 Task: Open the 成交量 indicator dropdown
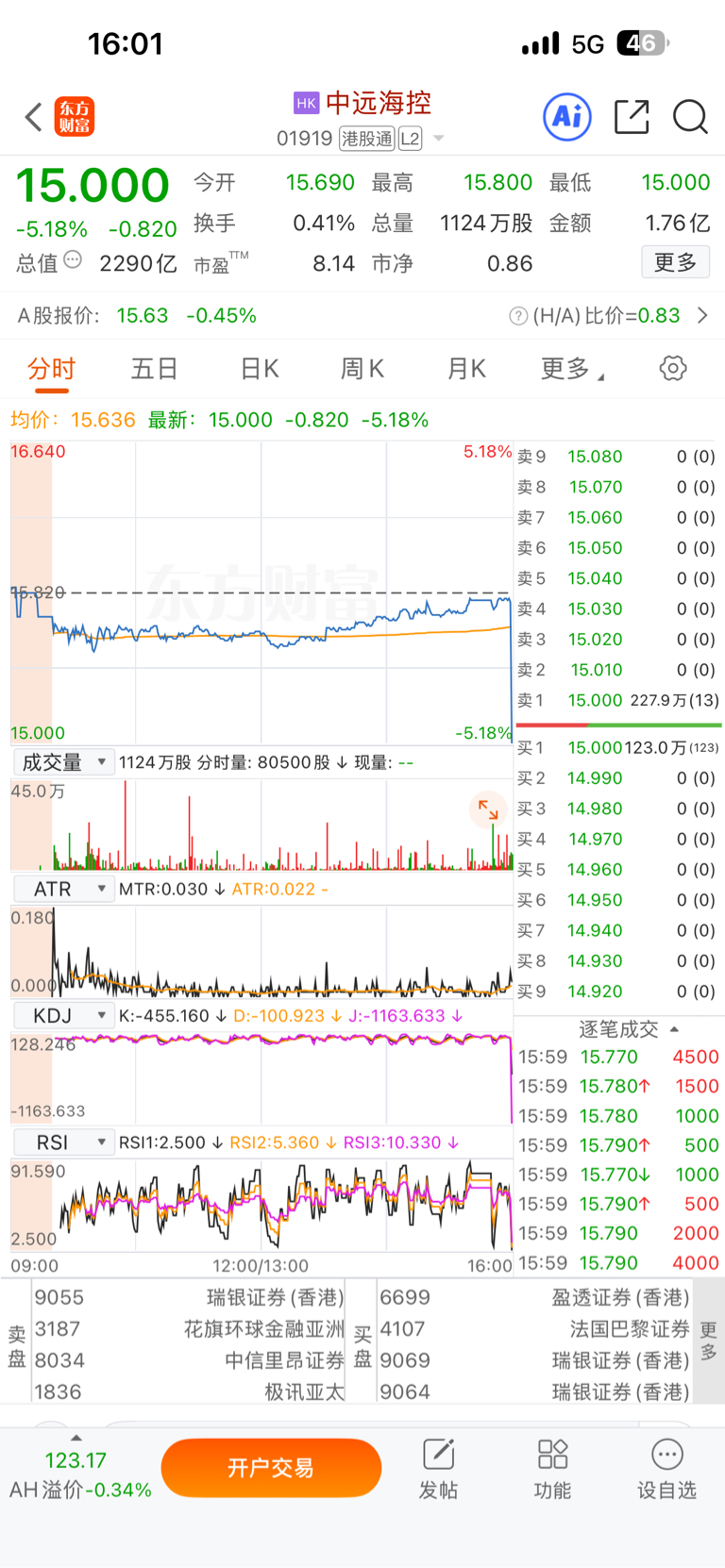(x=63, y=762)
